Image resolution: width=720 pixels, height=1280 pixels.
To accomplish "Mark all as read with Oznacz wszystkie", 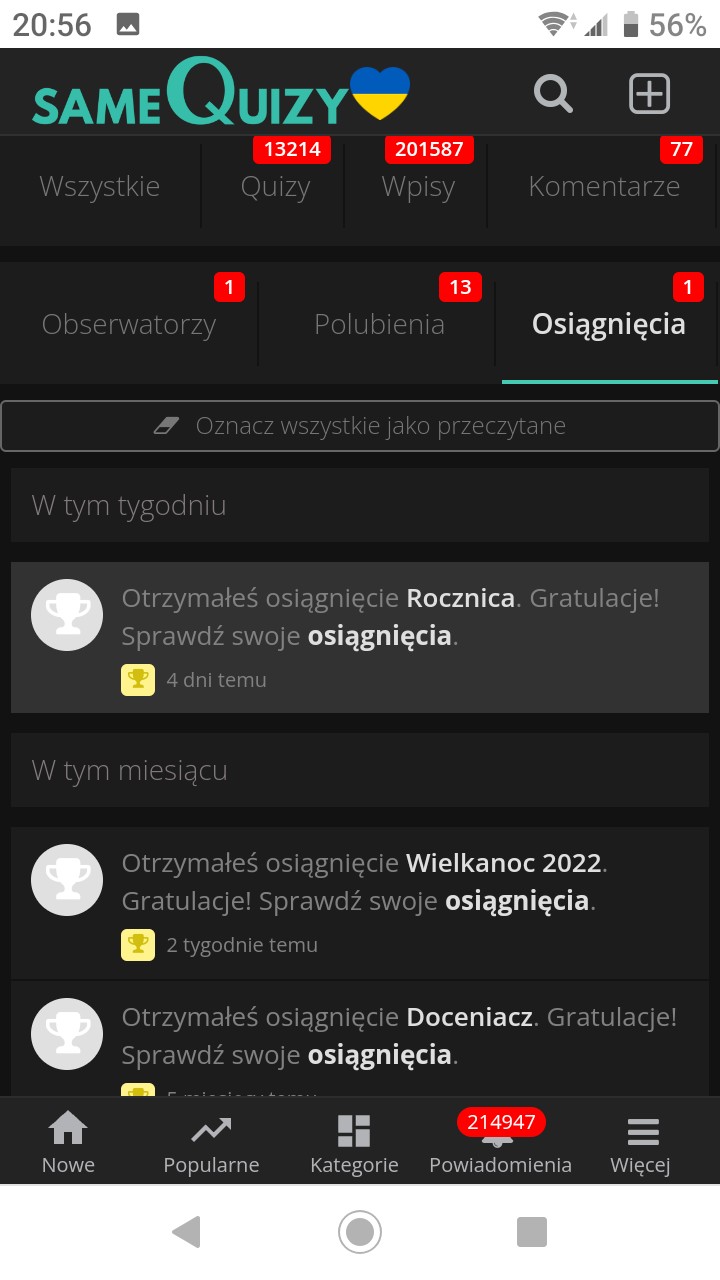I will (360, 426).
